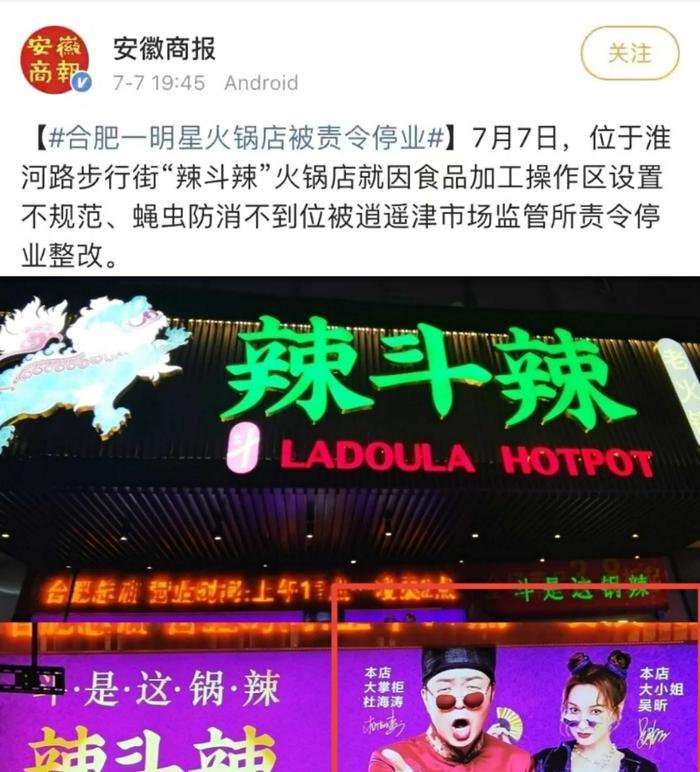Open hashtag #合肥一明星火锅店被责令停业#

tap(242, 138)
